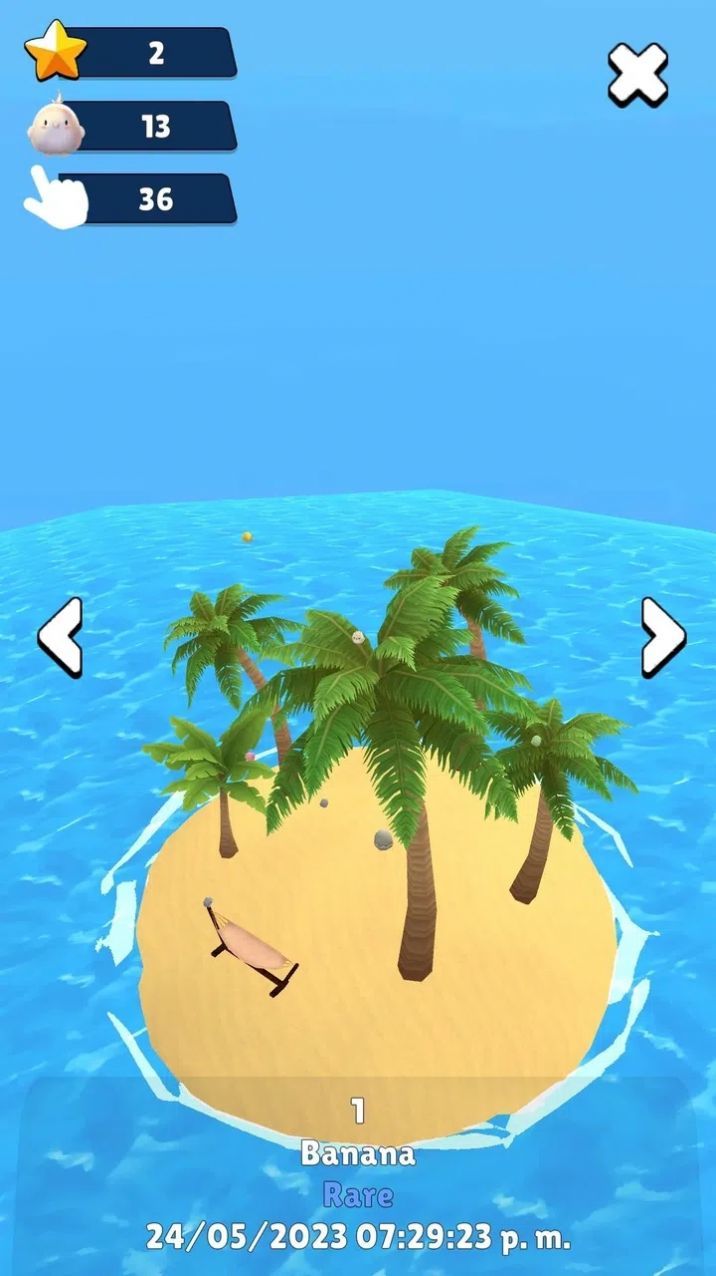Go to the previous island with left arrow
This screenshot has width=716, height=1276.
pyautogui.click(x=60, y=636)
